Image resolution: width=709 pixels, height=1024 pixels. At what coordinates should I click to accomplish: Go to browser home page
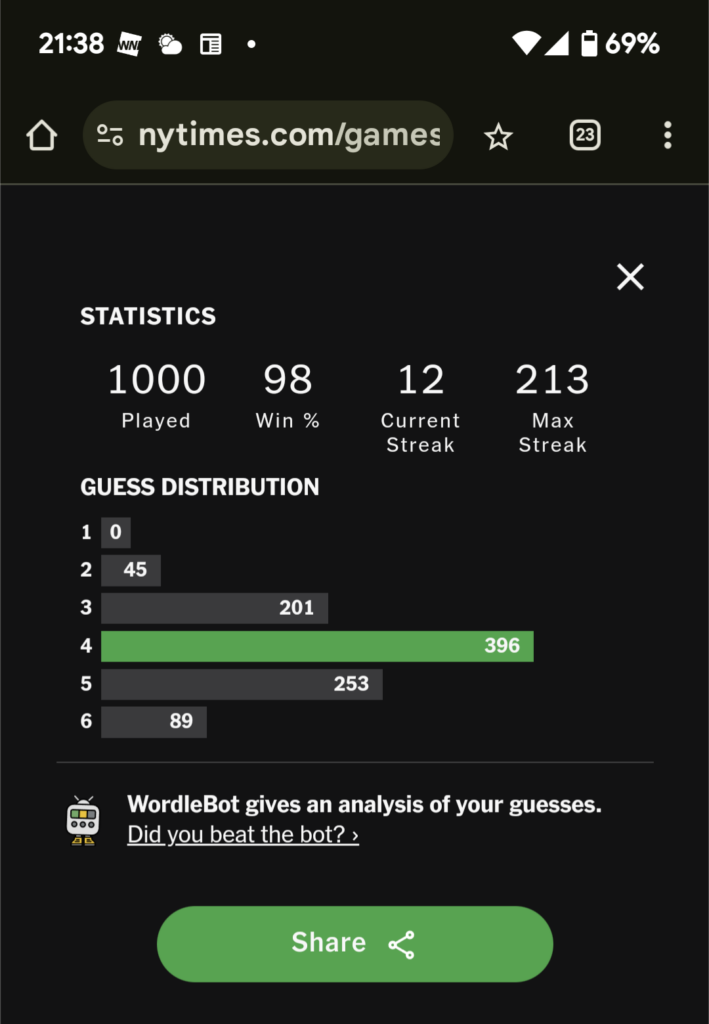coord(42,135)
